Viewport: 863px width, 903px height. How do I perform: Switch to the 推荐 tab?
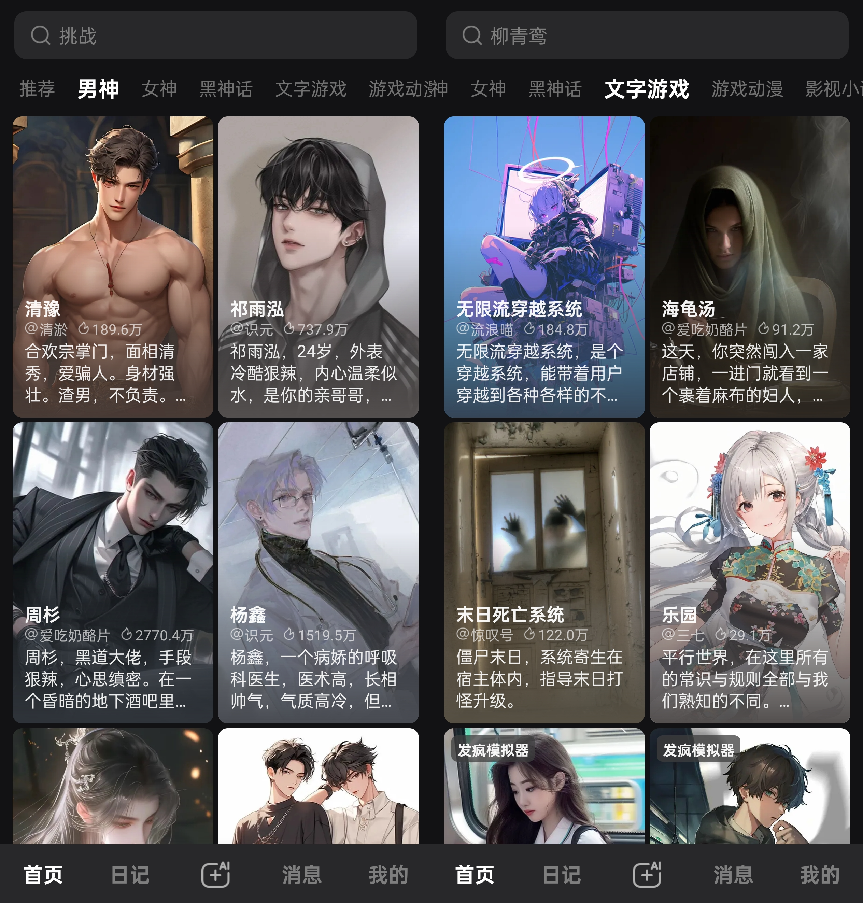pos(37,89)
